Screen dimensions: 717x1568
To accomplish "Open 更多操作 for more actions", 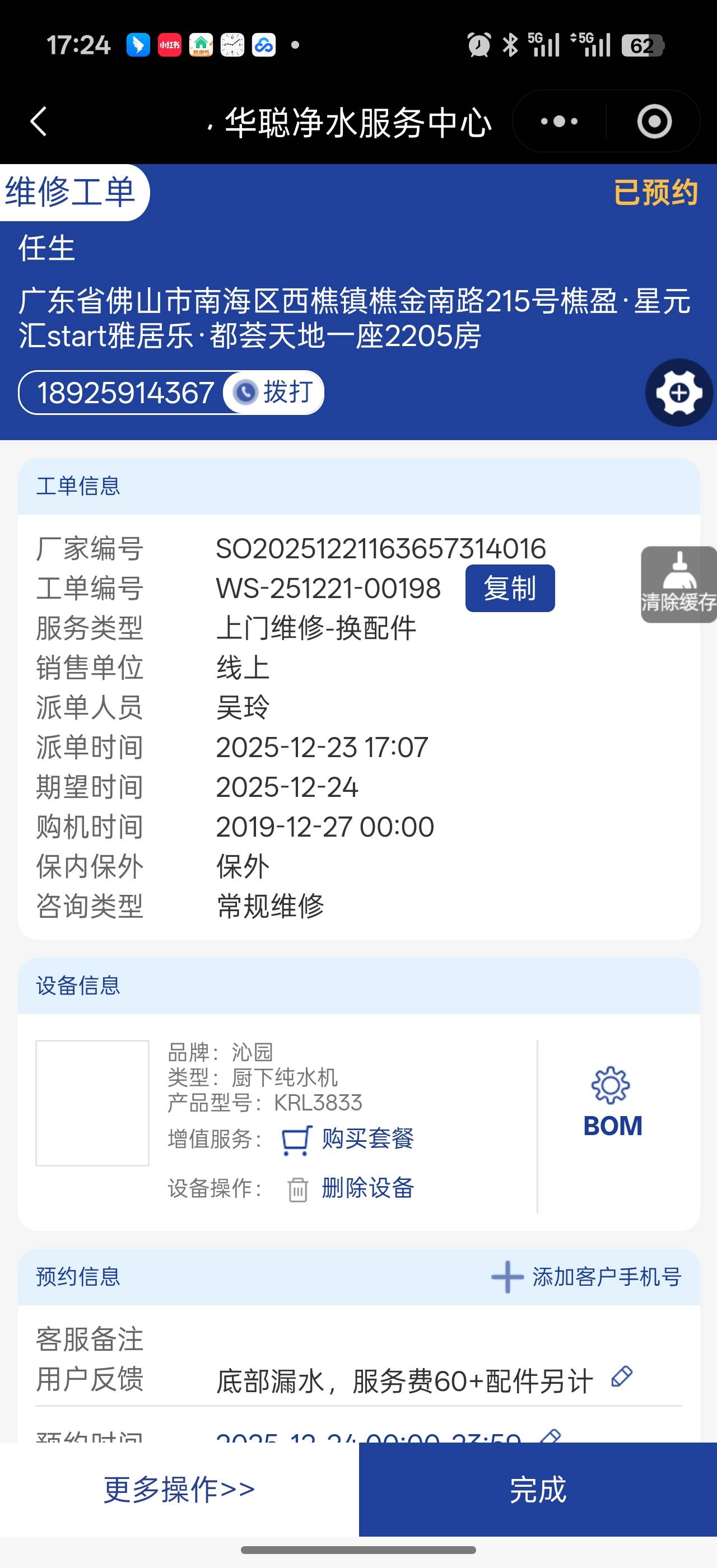I will 179,1489.
